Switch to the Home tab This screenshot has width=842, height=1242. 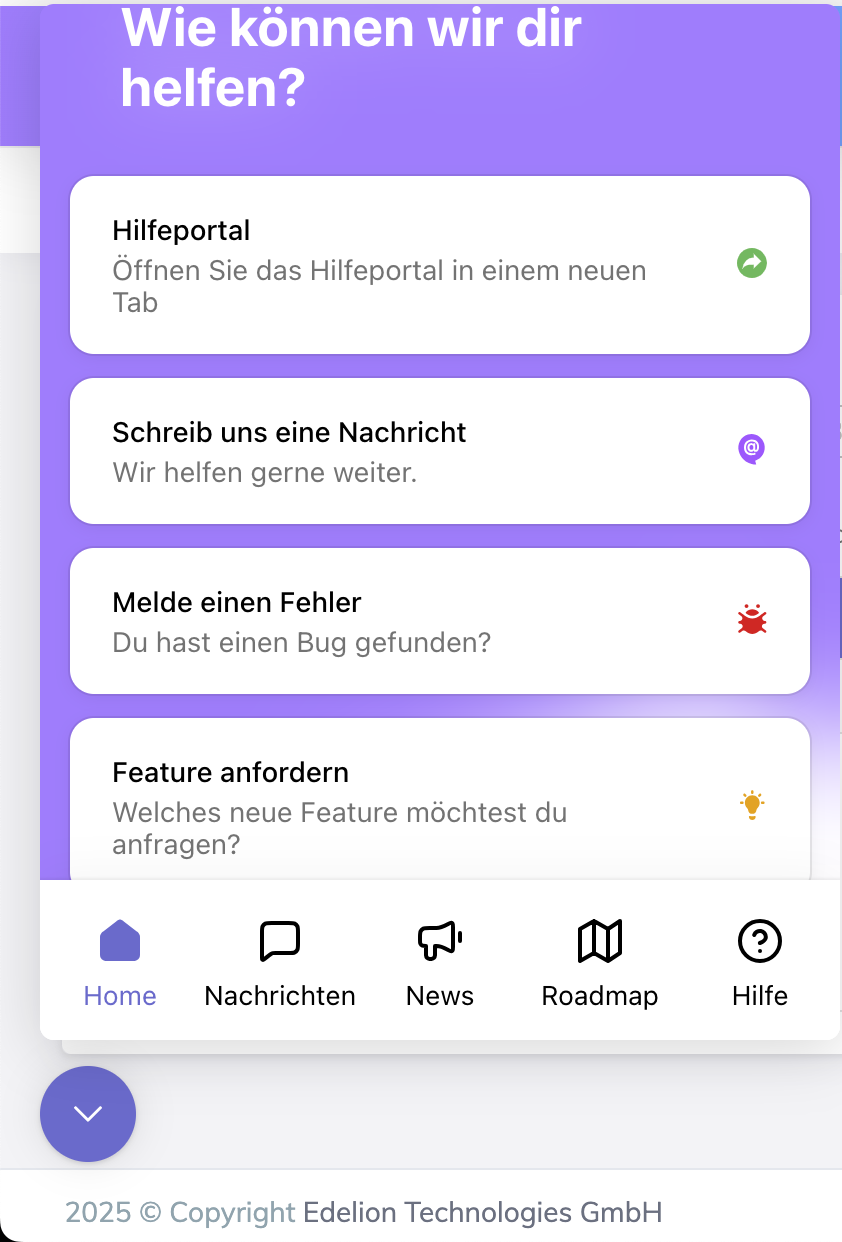120,961
